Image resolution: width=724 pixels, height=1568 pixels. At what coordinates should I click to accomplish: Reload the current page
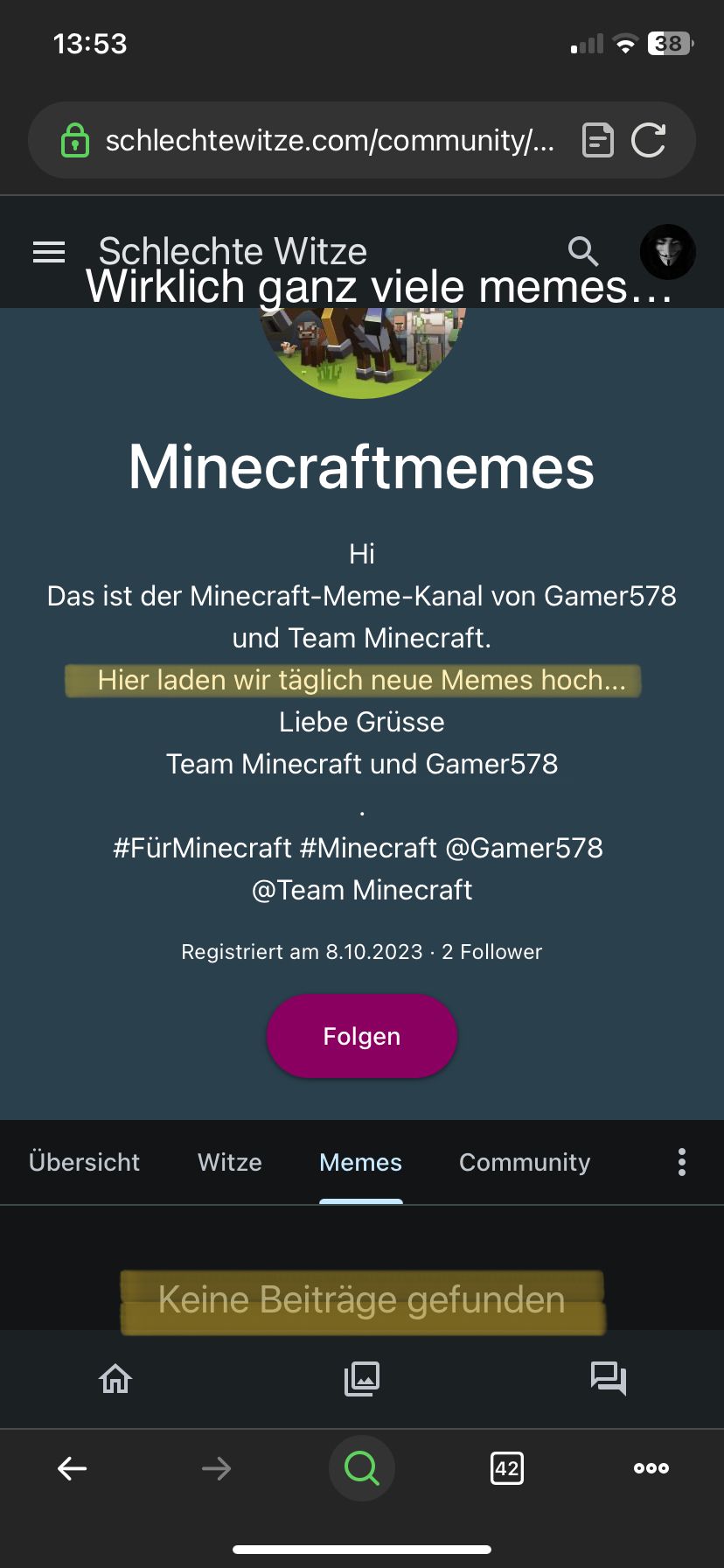(x=649, y=140)
